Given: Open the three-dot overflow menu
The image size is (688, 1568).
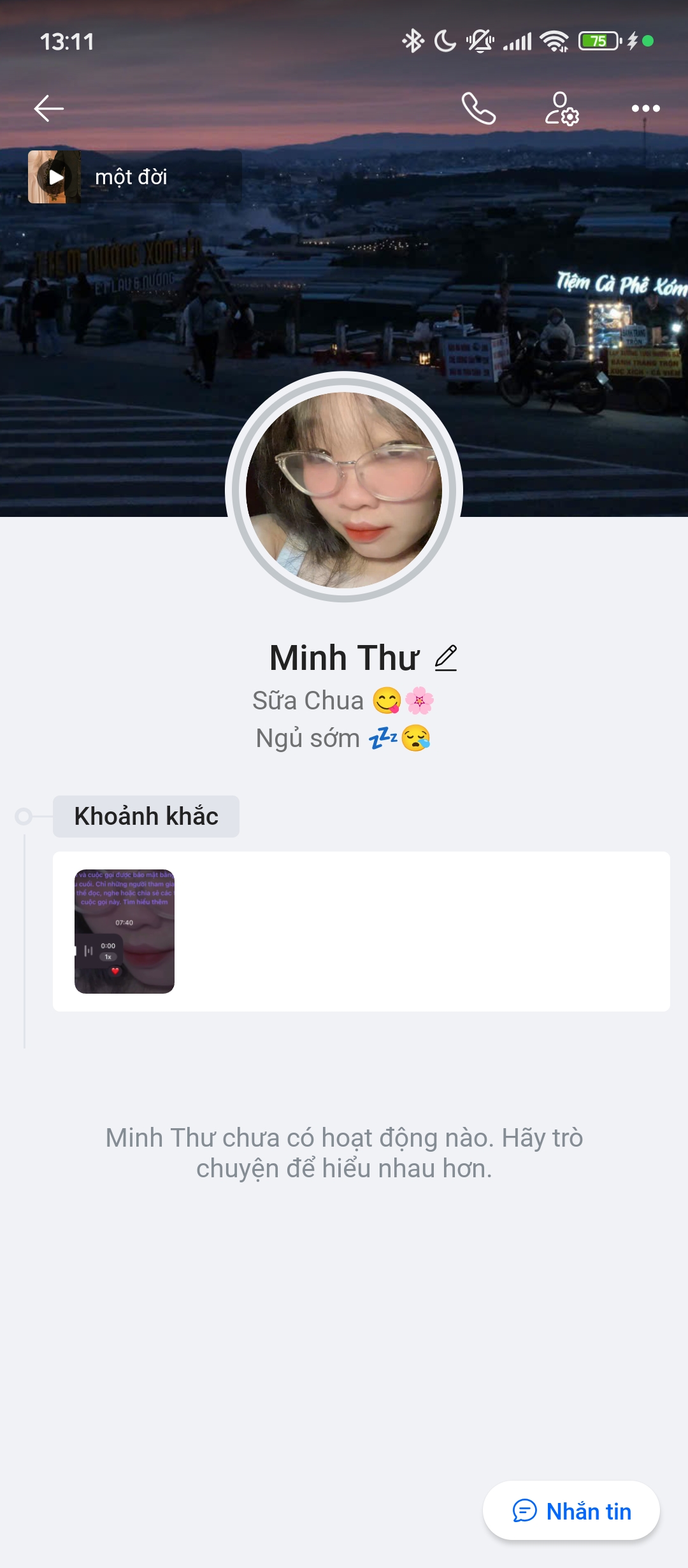Looking at the screenshot, I should pyautogui.click(x=645, y=108).
